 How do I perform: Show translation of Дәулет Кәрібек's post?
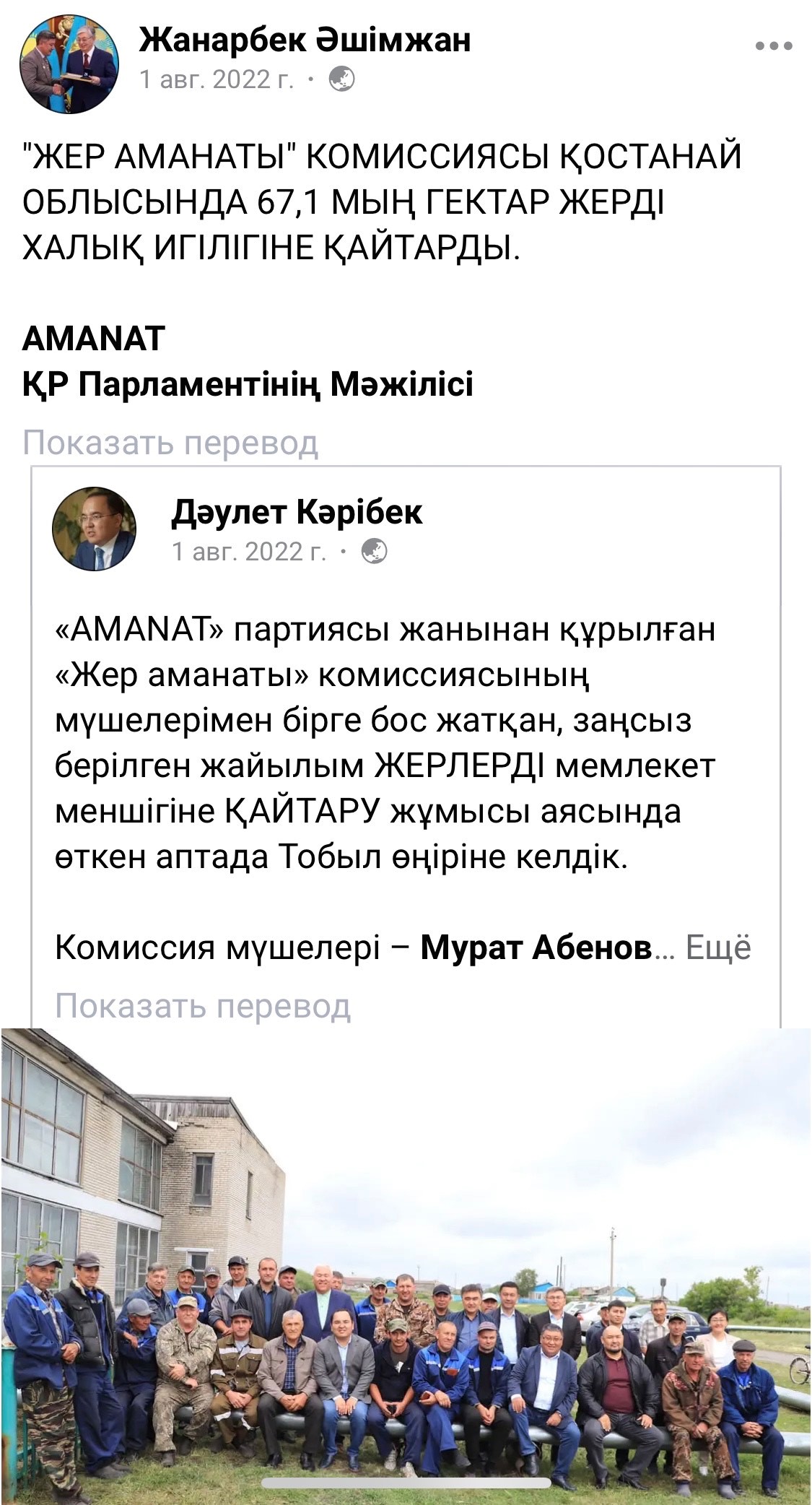coord(203,1005)
